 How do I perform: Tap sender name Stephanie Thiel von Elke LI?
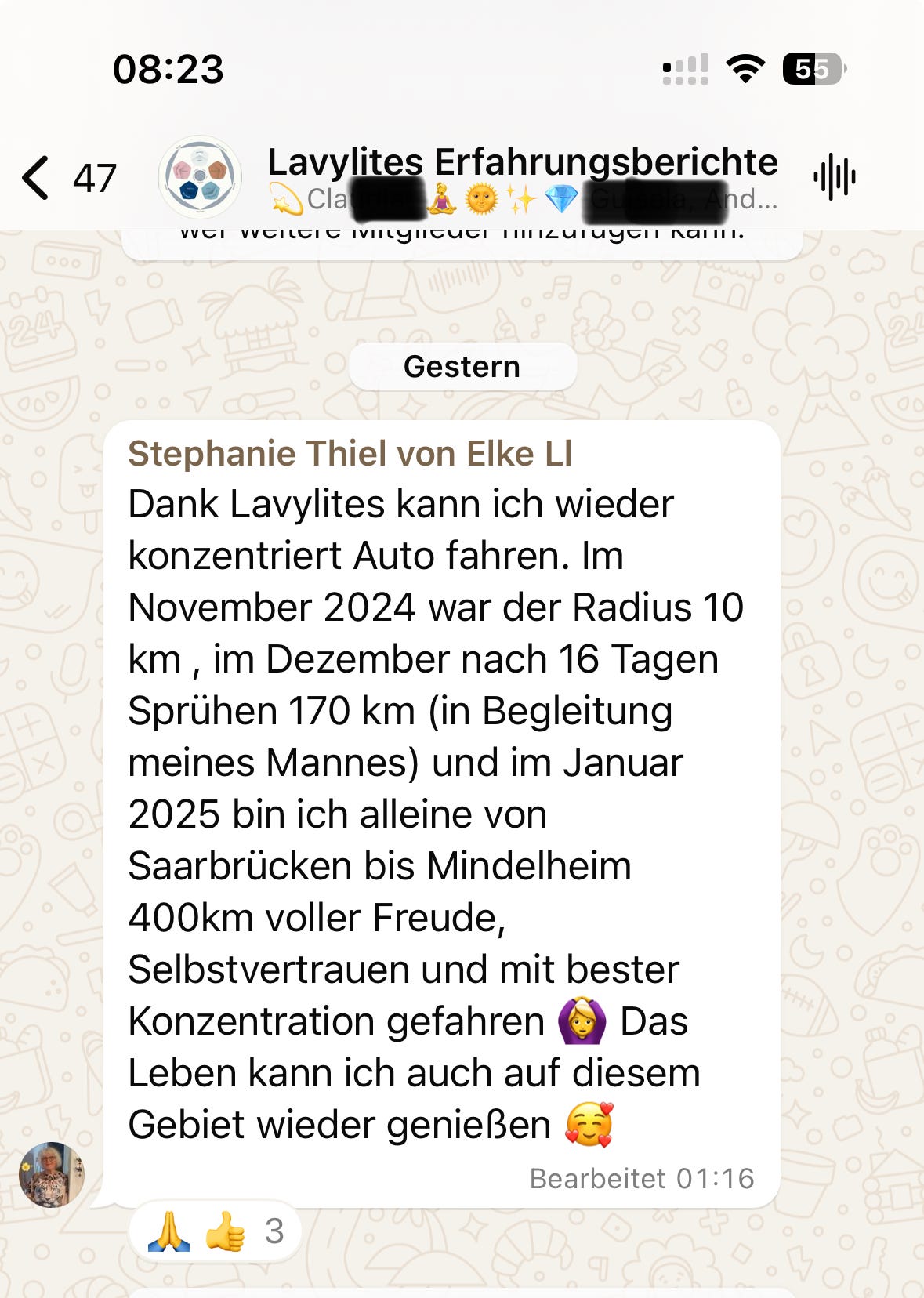[x=350, y=454]
